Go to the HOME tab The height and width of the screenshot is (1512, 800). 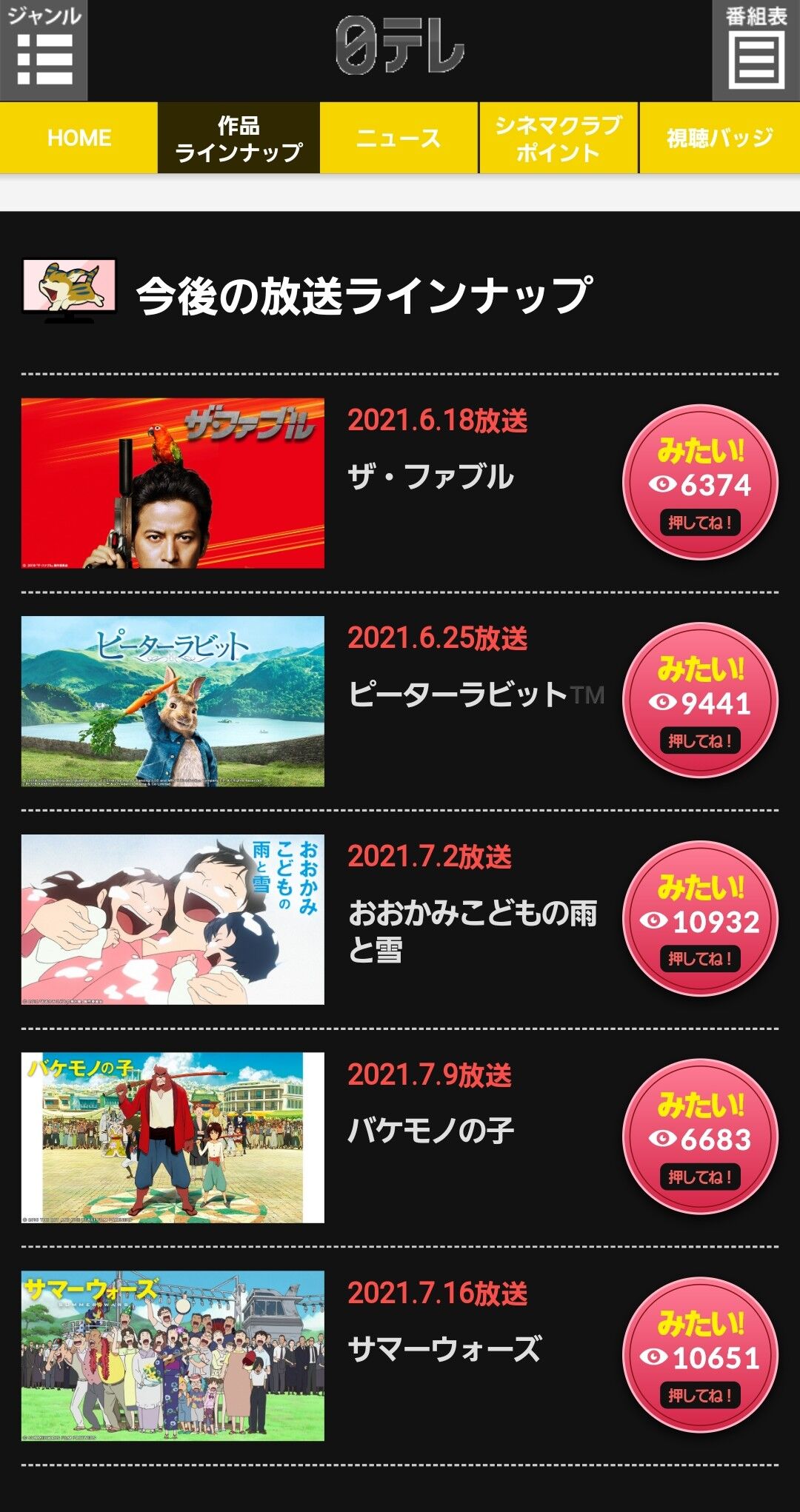pos(79,138)
